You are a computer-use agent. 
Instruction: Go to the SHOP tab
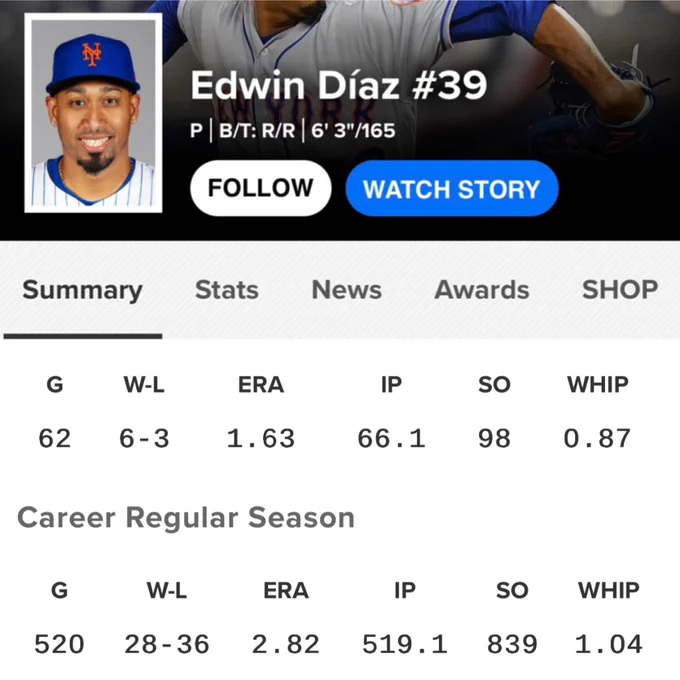click(620, 290)
